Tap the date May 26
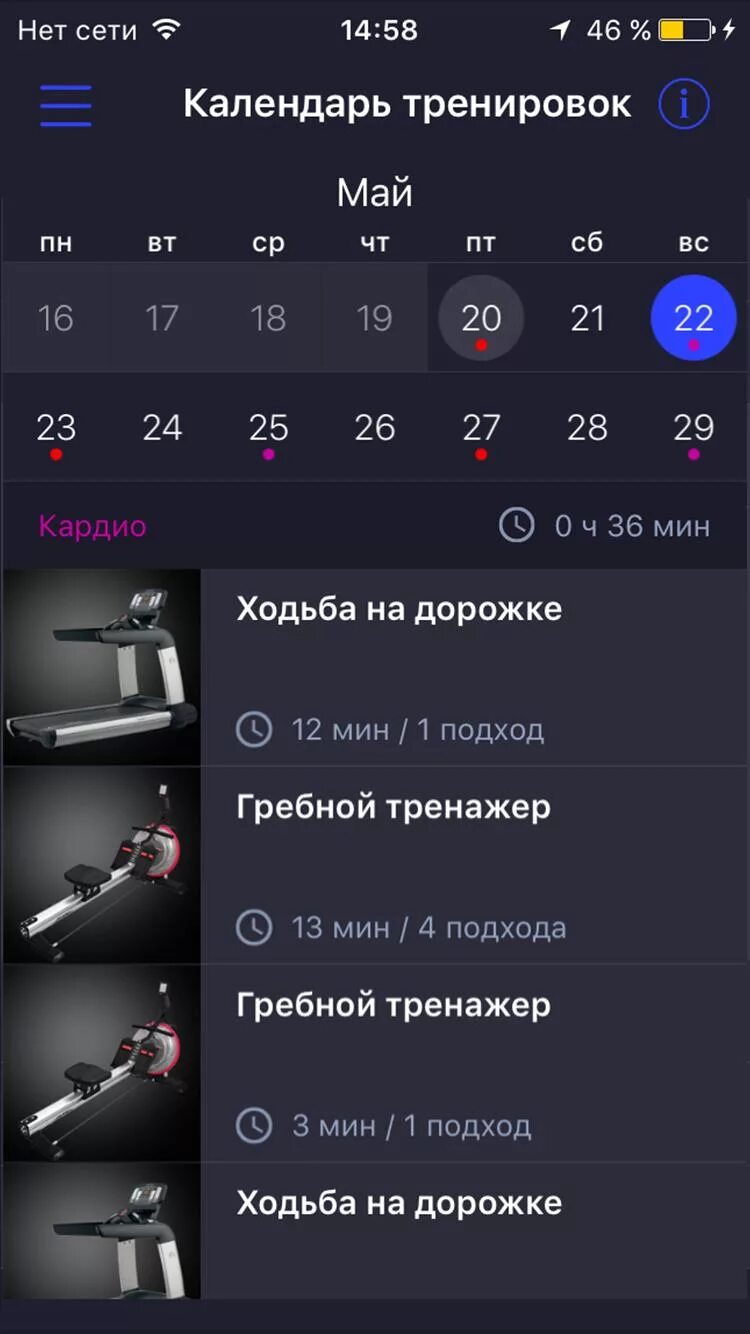750x1334 pixels. pos(375,428)
